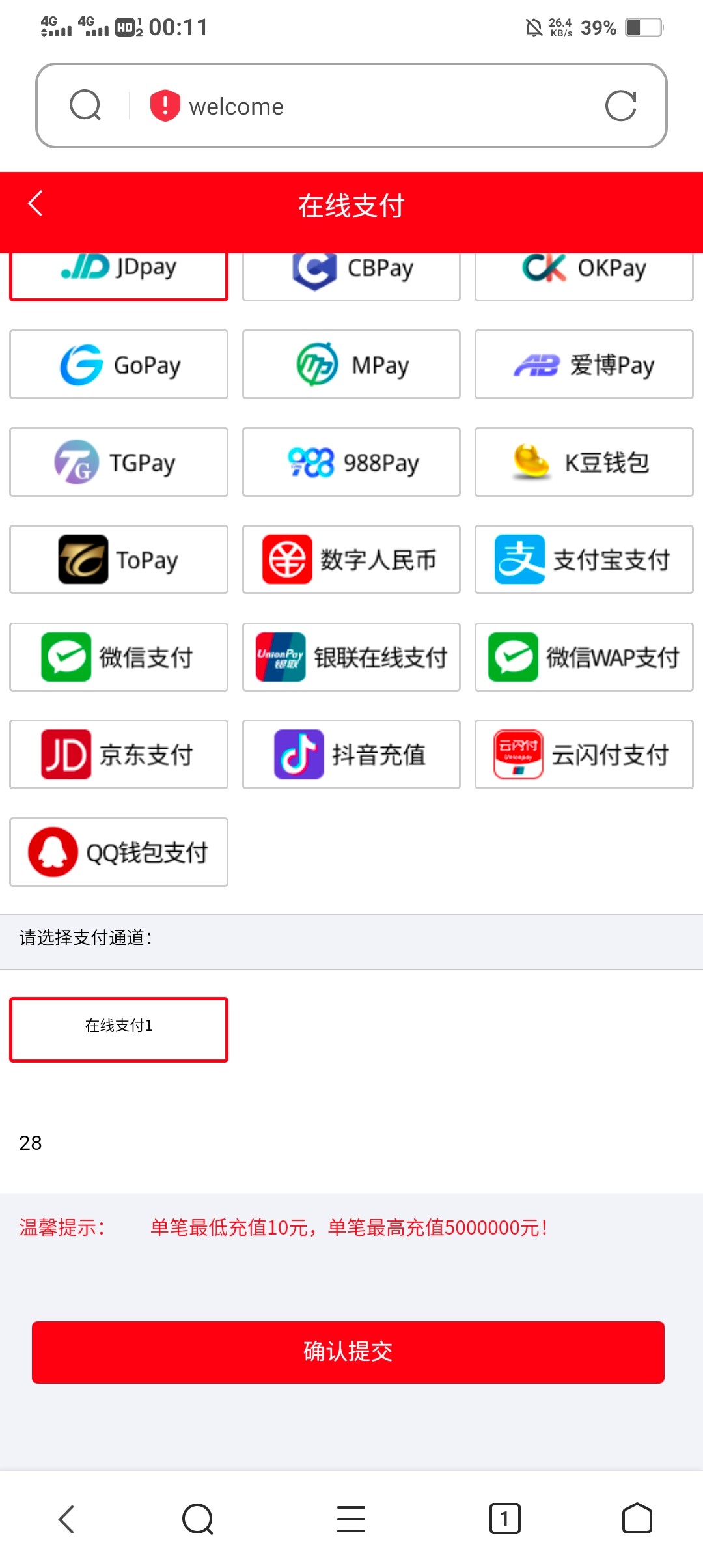
Task: Go back from the 在线支付 page
Action: tap(36, 204)
